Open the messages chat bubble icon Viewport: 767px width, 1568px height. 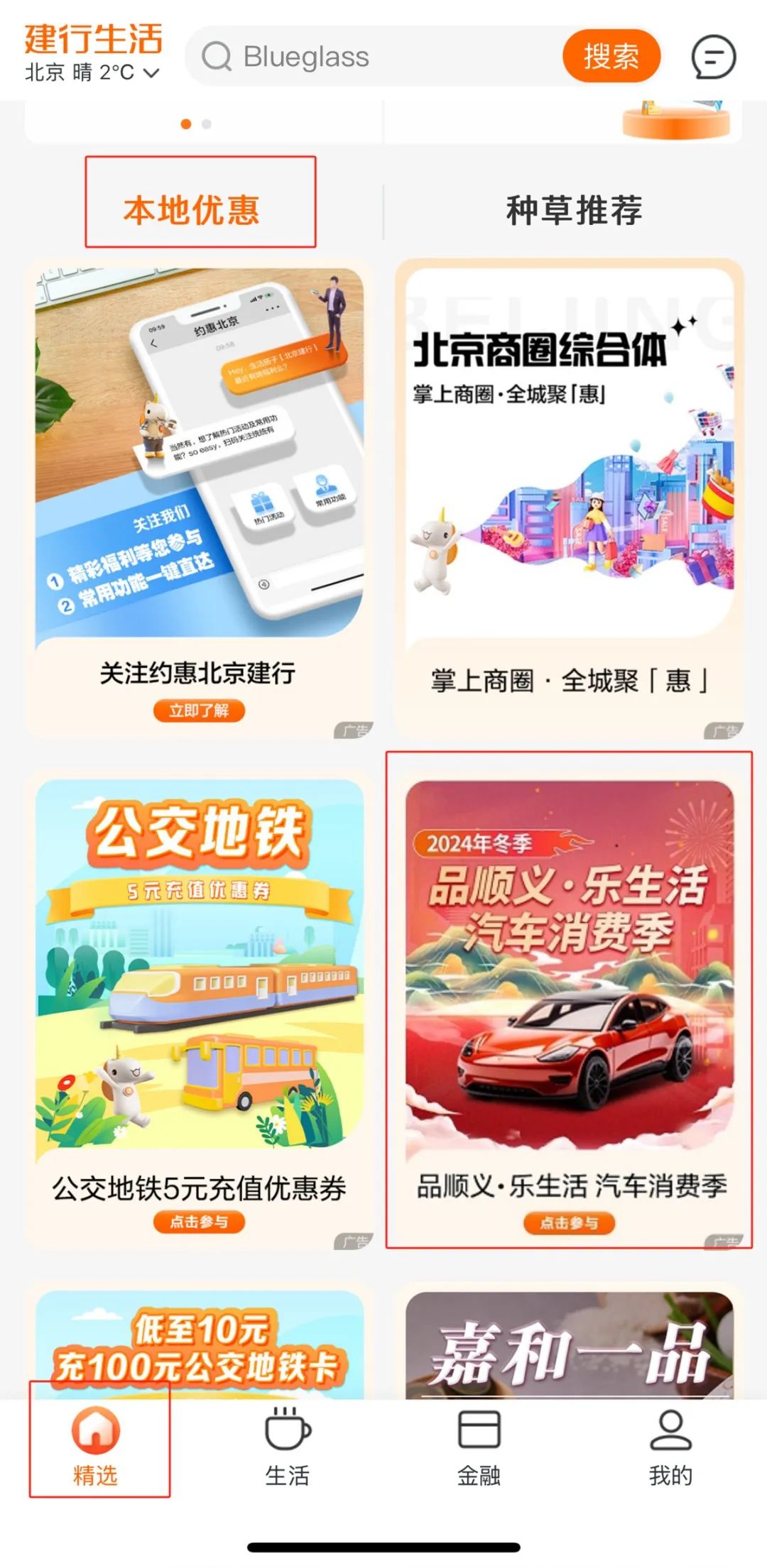click(713, 57)
